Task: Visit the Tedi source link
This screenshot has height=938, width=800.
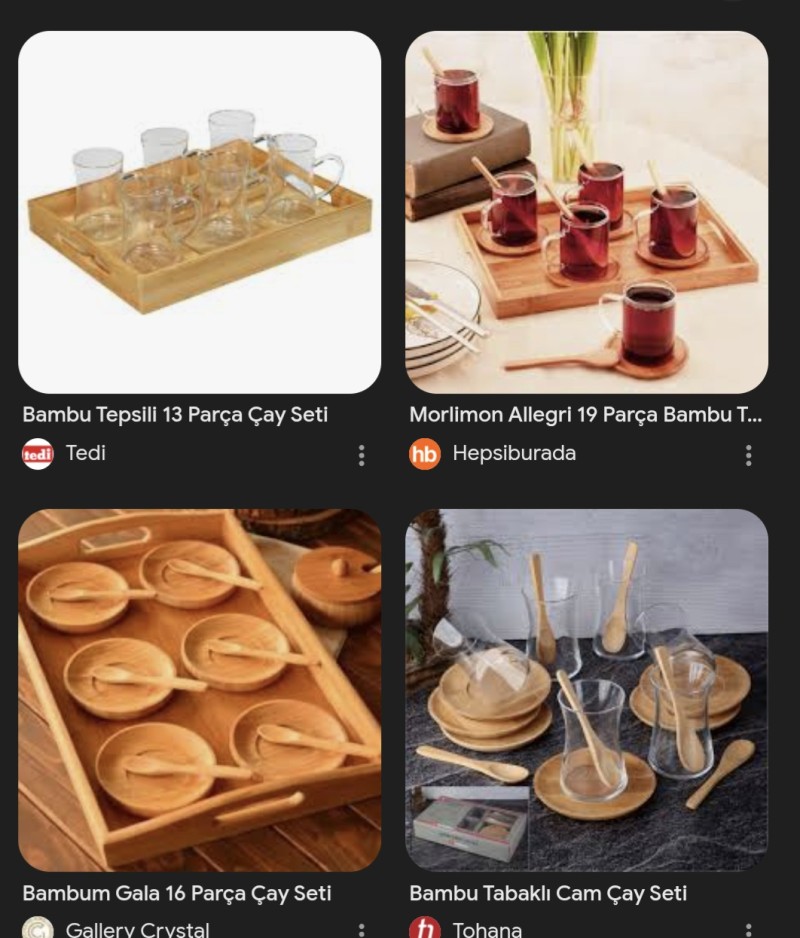Action: point(85,453)
